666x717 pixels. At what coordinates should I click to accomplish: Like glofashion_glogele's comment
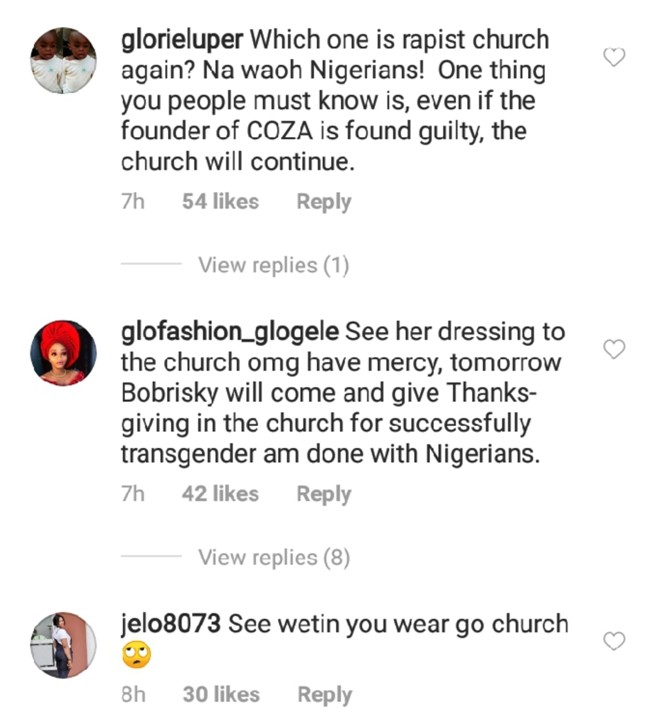click(x=616, y=349)
